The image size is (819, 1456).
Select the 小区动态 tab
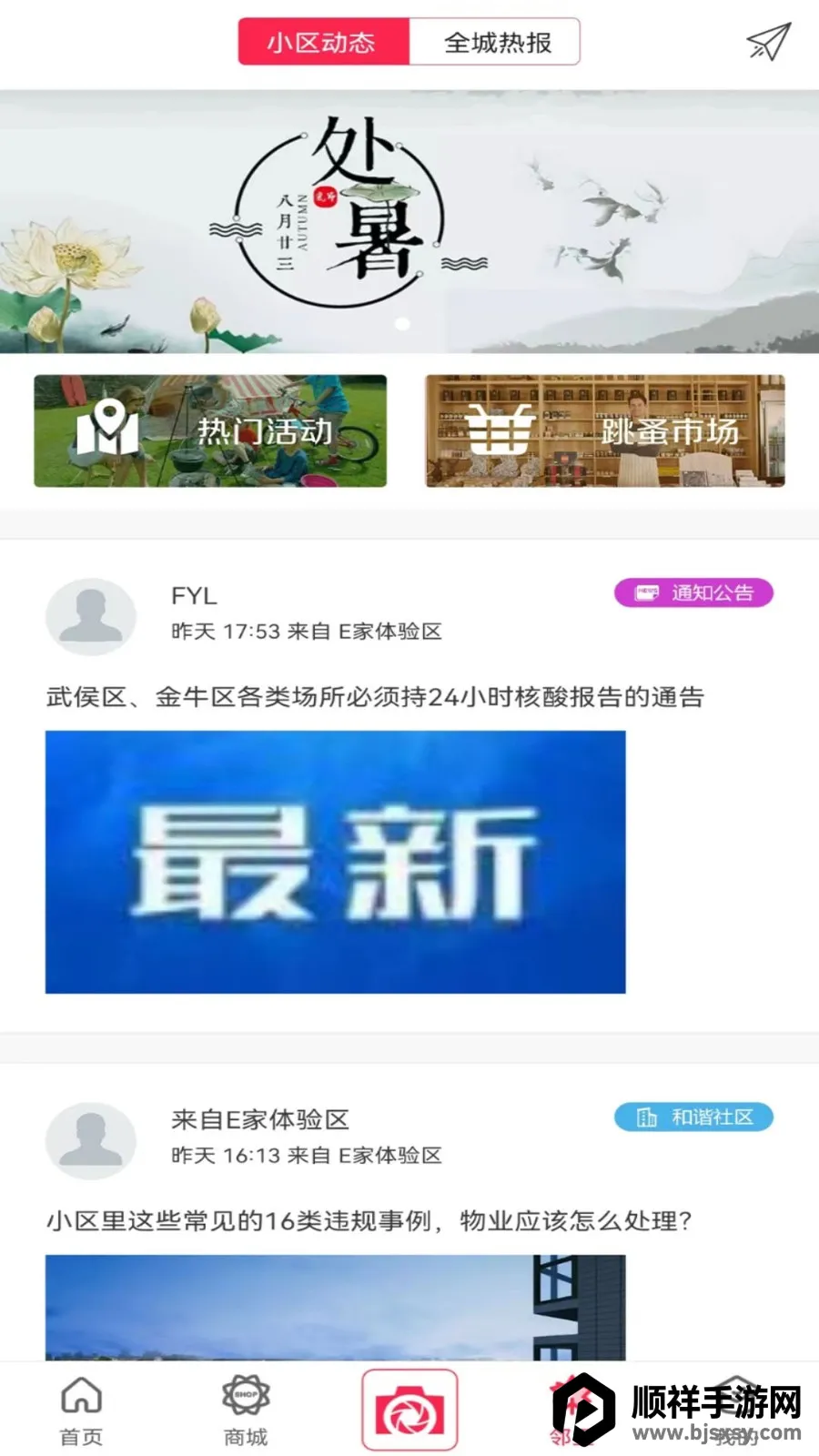pos(322,42)
